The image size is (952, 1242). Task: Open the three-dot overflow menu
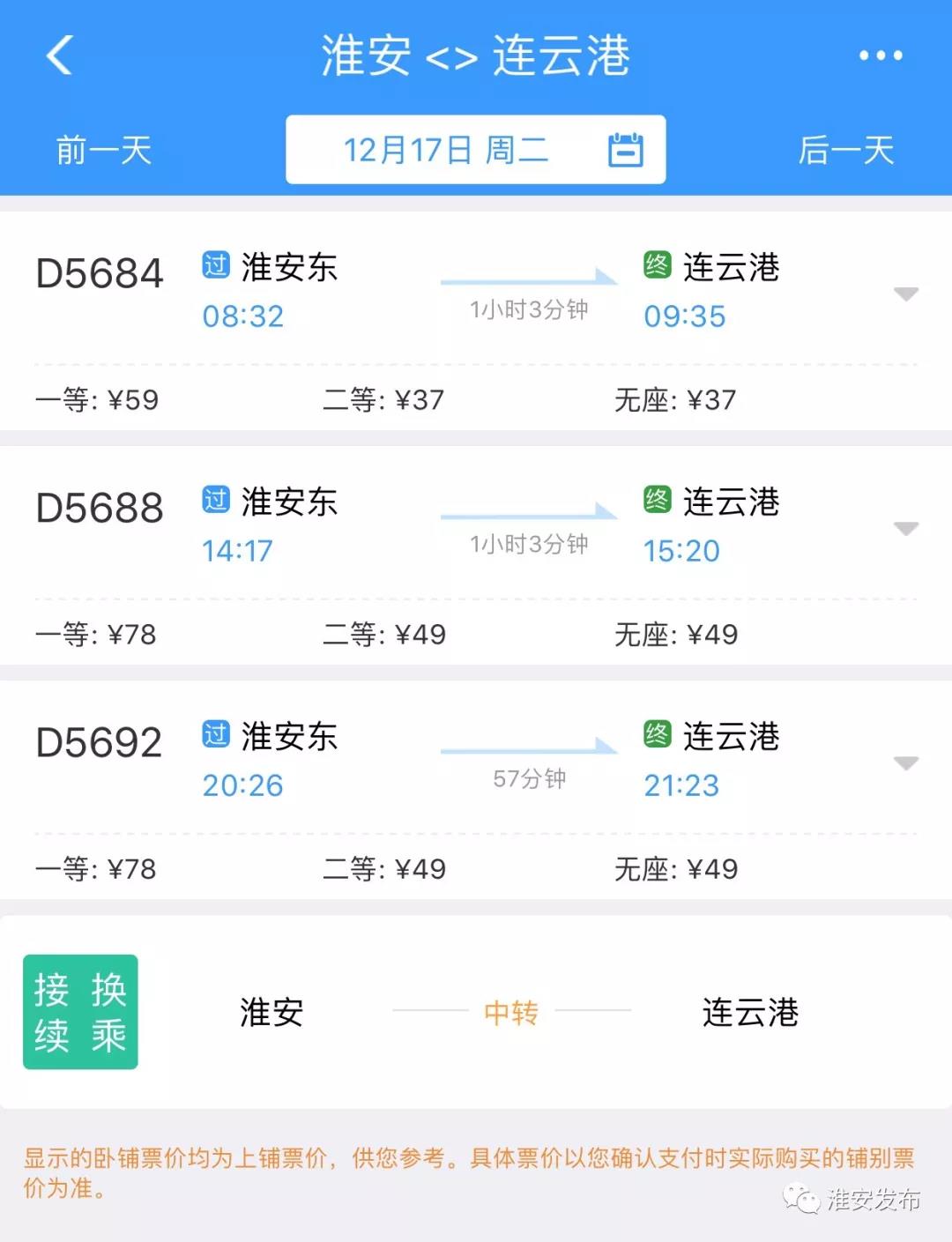point(881,56)
